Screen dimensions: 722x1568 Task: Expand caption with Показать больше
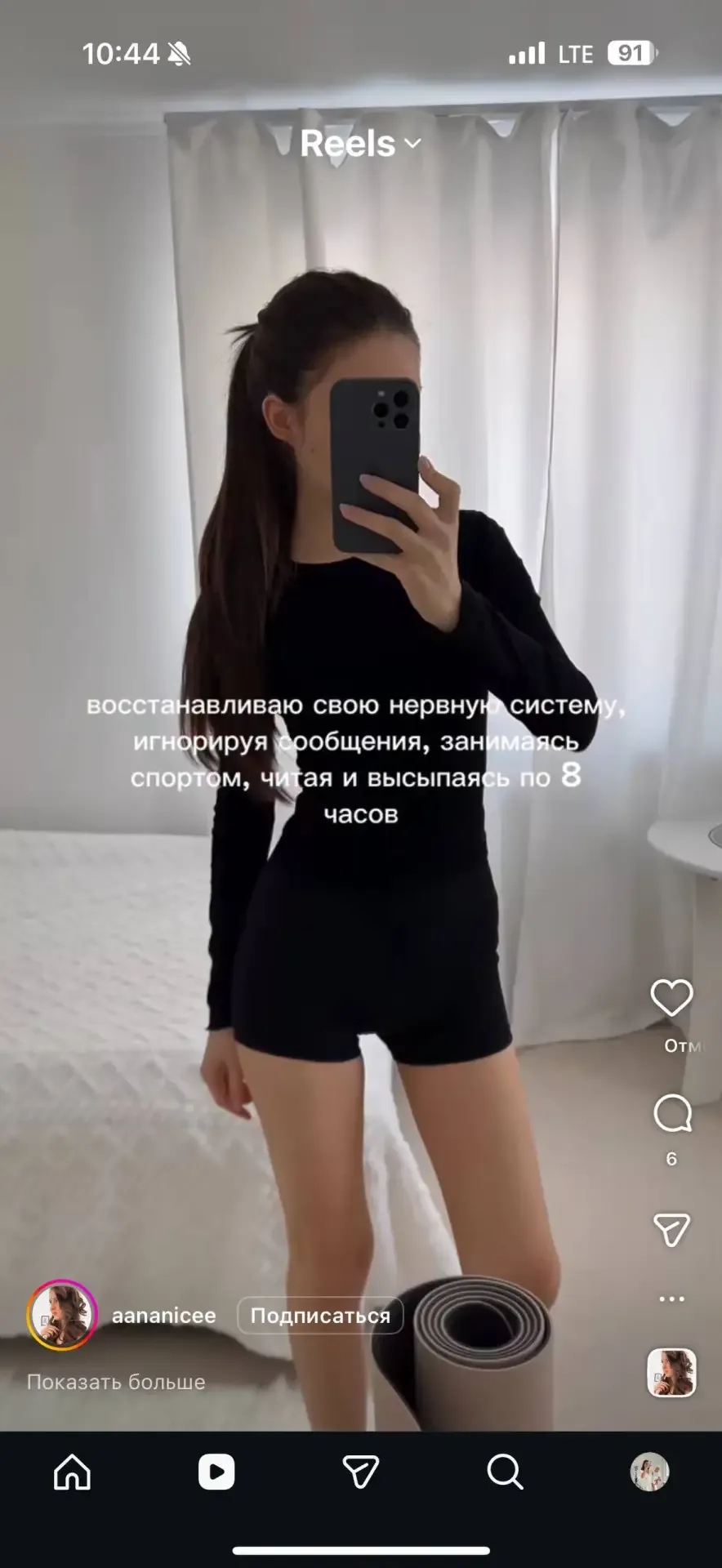tap(116, 1382)
